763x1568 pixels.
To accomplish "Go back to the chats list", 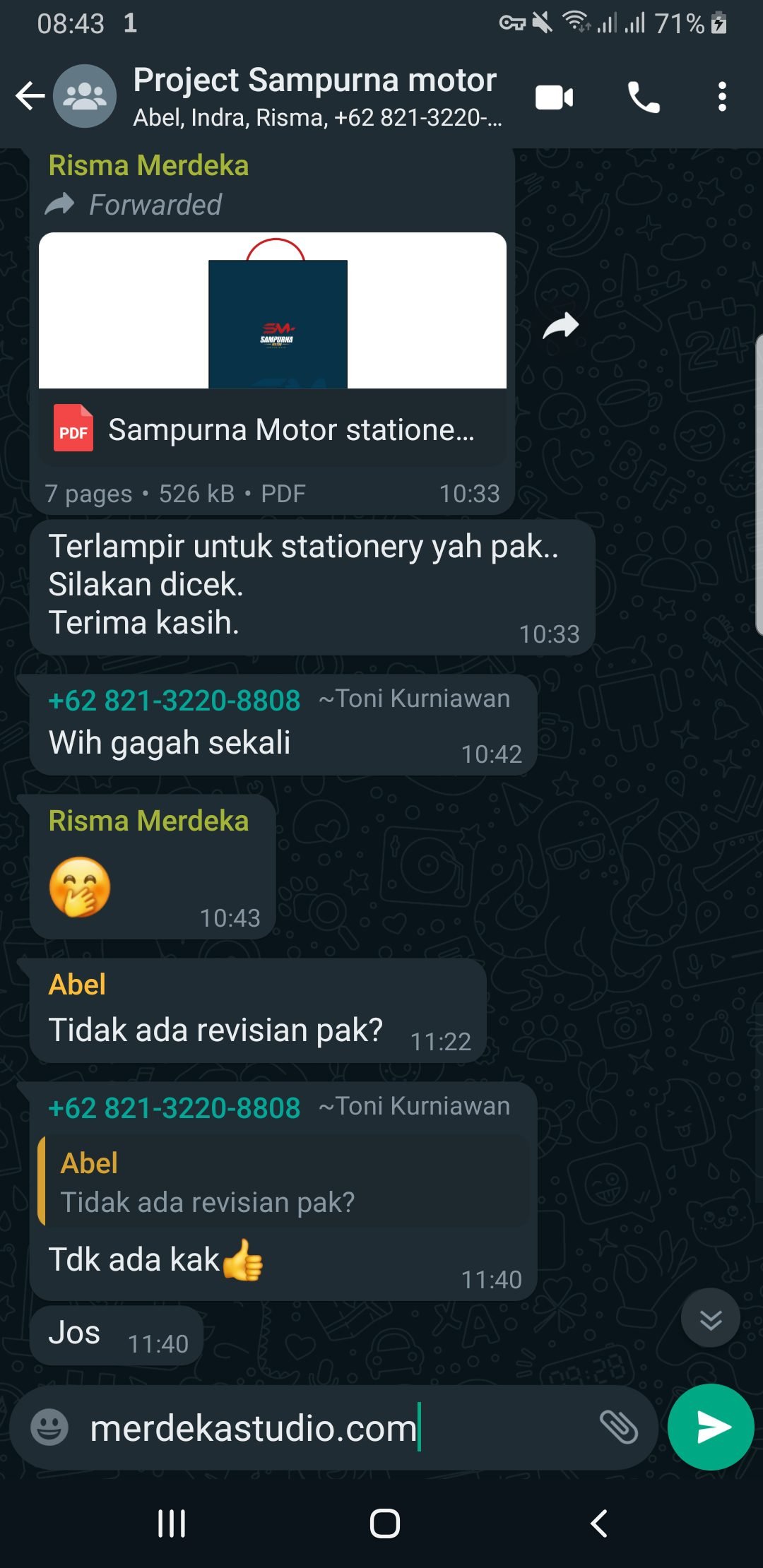I will coord(30,97).
